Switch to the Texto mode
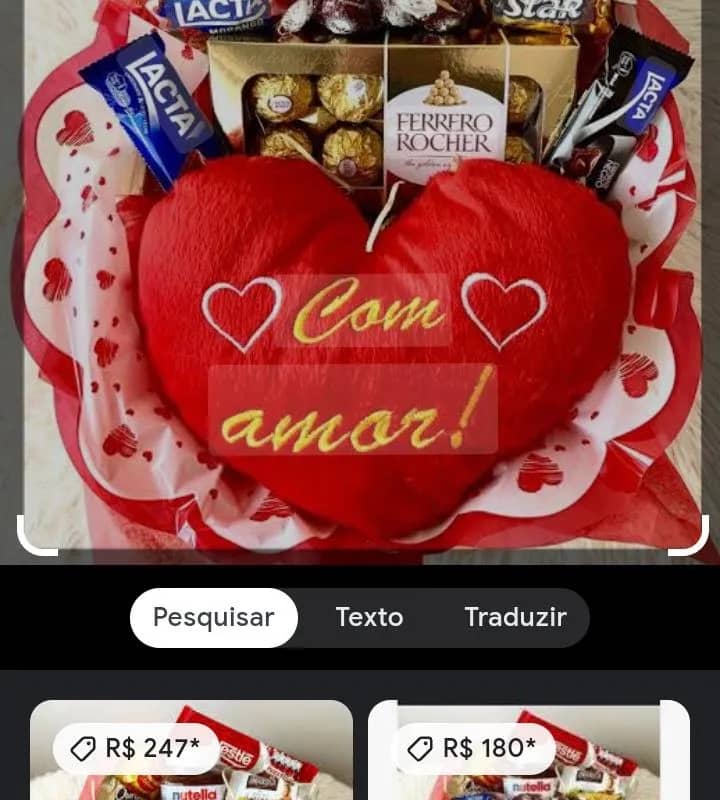 click(x=370, y=618)
